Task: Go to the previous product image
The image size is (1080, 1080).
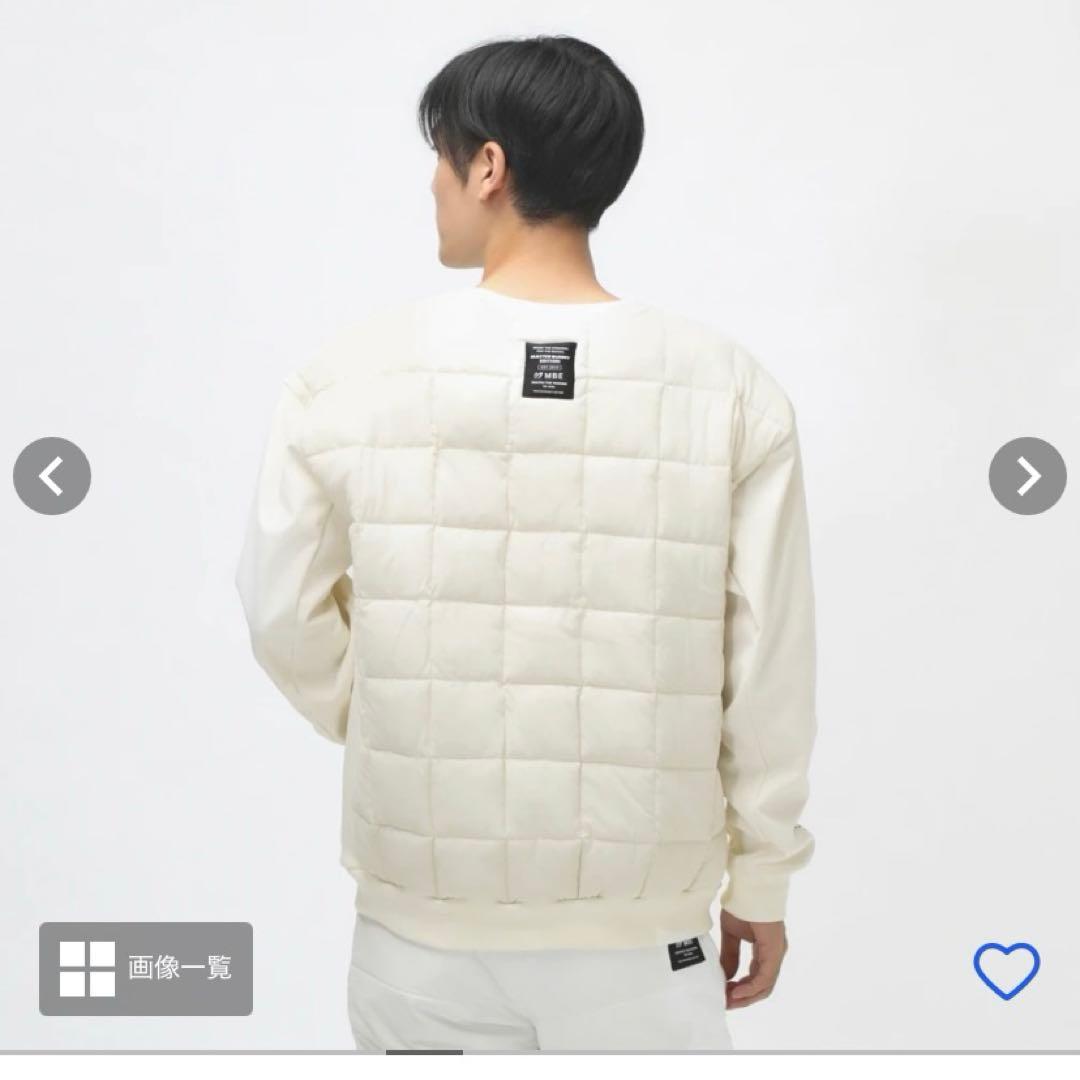Action: coord(52,476)
